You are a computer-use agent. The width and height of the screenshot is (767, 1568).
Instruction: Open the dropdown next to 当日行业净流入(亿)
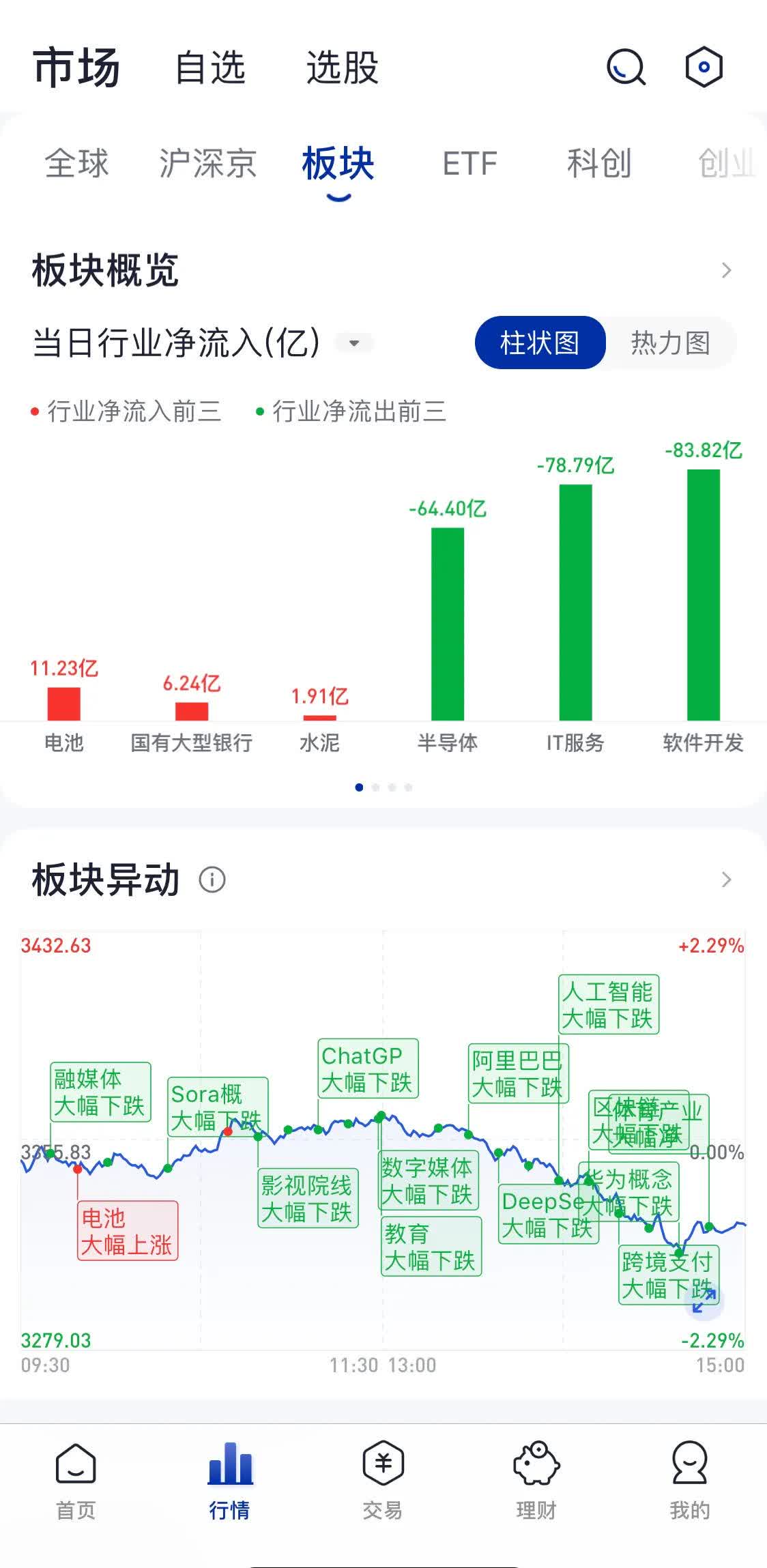[354, 343]
